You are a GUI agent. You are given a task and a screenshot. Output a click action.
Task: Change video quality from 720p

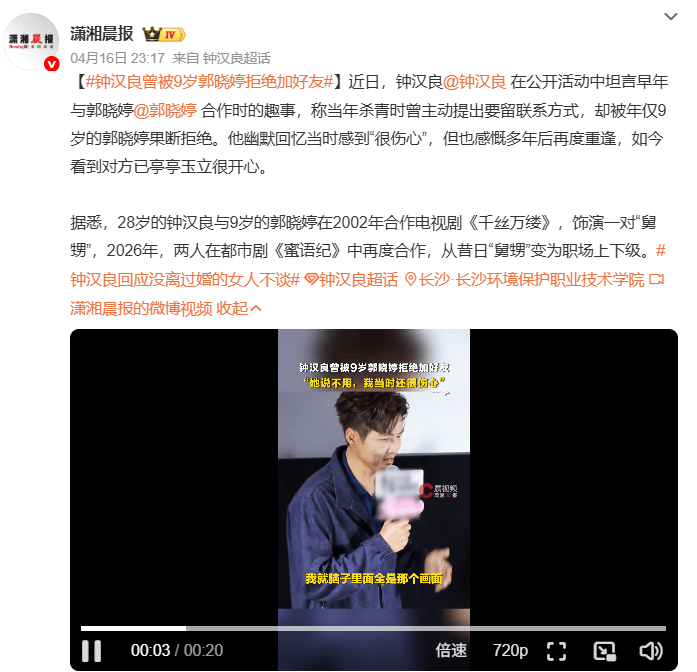click(510, 650)
